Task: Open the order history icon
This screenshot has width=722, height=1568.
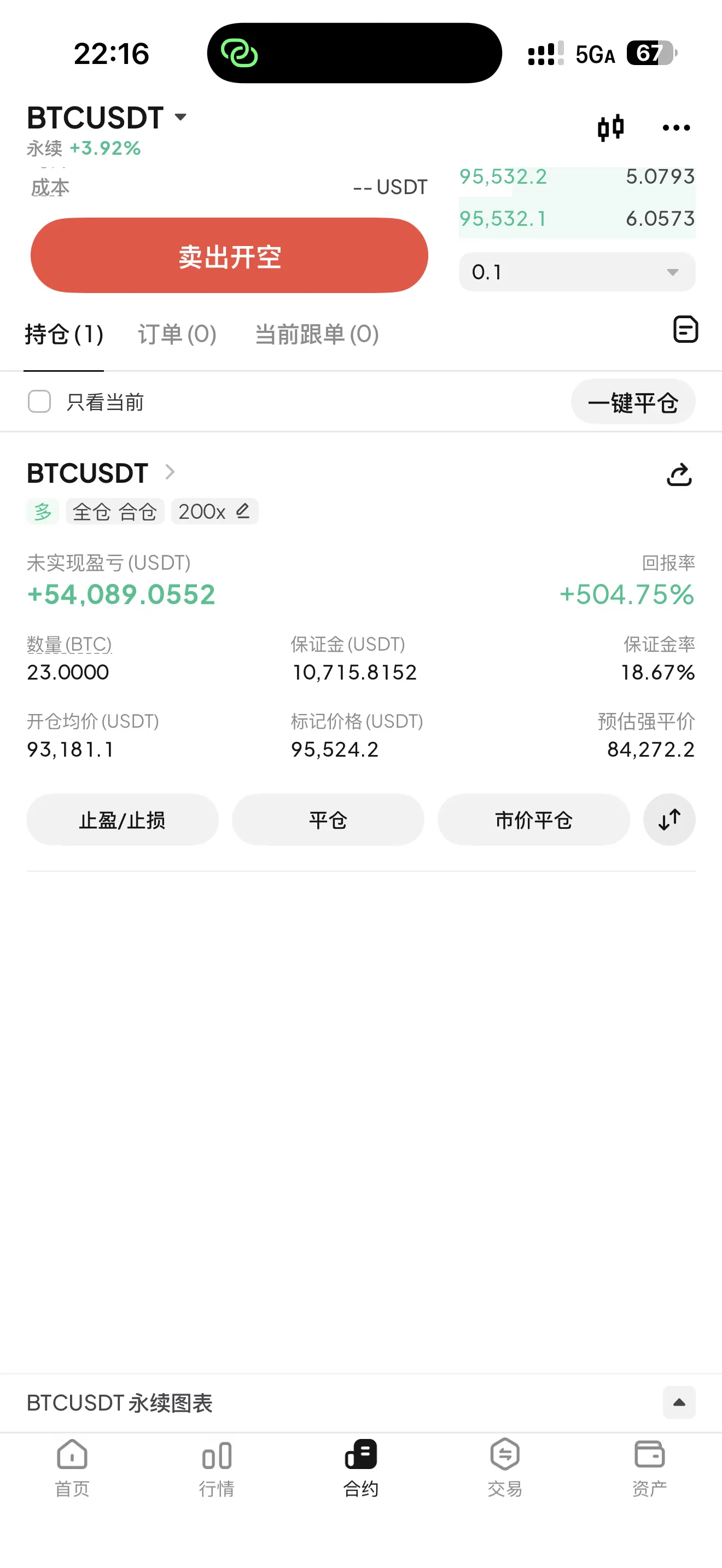Action: 685,329
